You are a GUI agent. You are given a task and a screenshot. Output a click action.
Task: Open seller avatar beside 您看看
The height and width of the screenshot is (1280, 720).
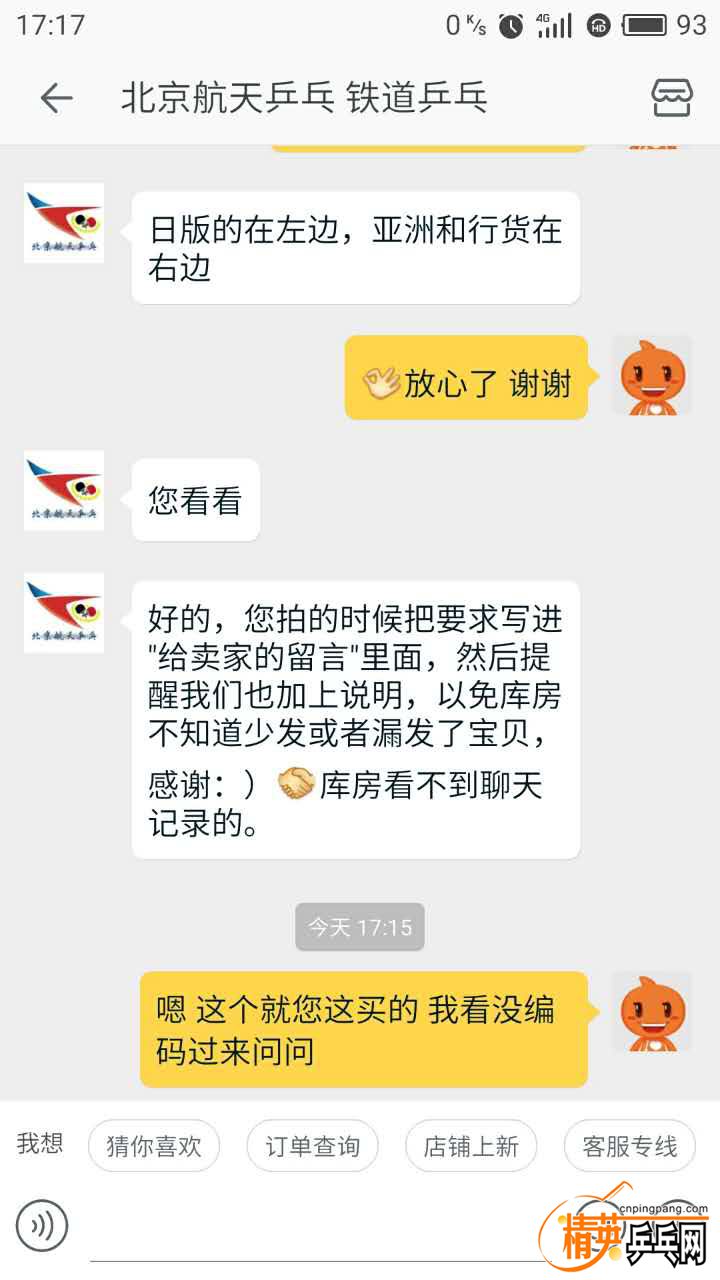click(x=64, y=490)
